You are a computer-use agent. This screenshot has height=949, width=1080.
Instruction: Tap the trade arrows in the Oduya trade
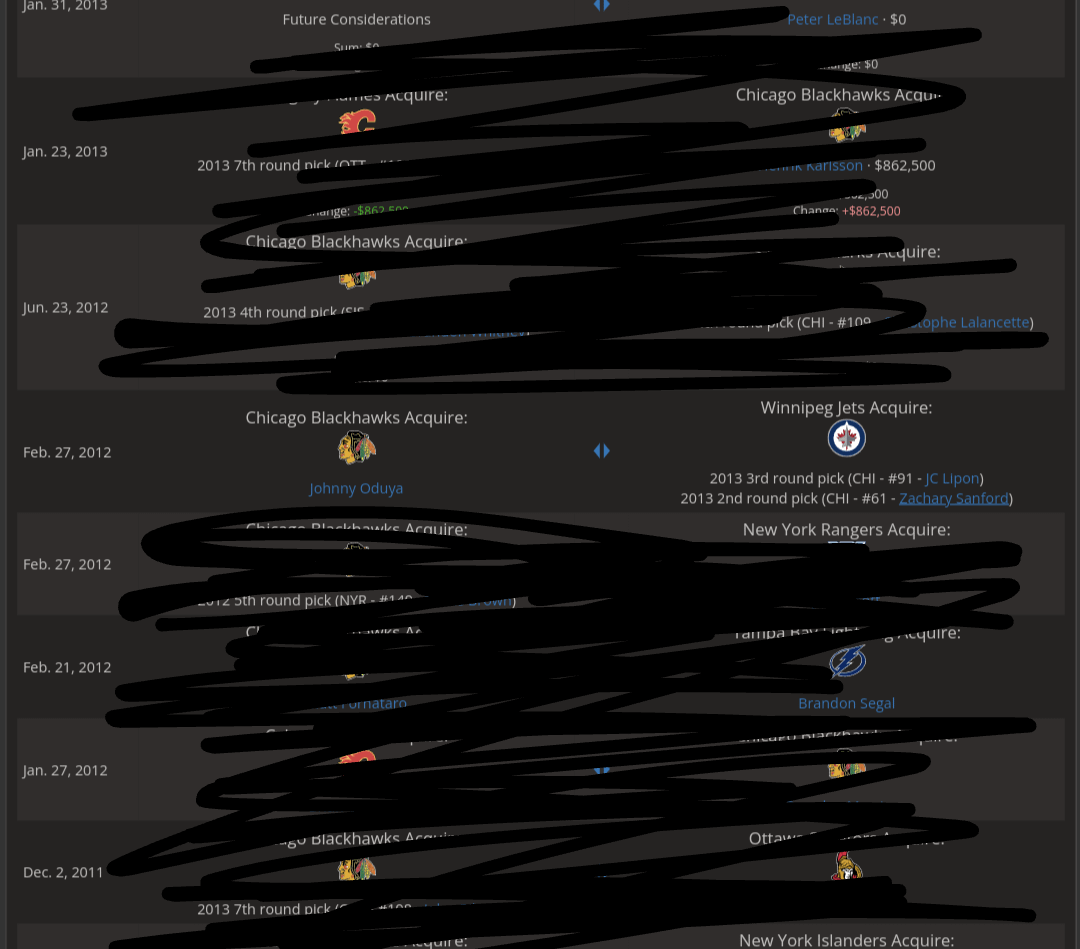pyautogui.click(x=602, y=450)
